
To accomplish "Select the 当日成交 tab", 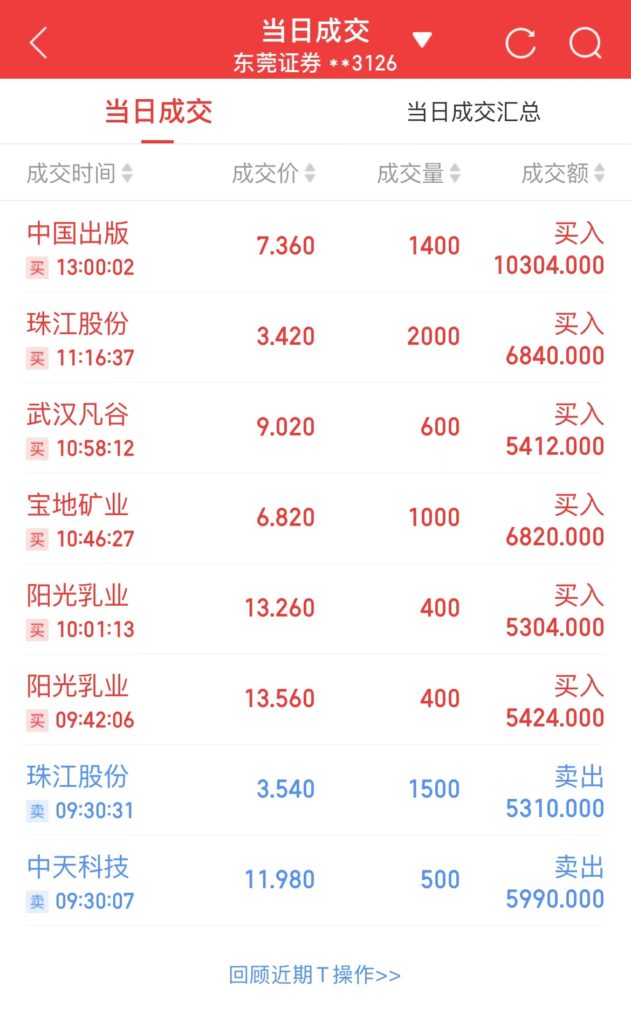I will [158, 112].
